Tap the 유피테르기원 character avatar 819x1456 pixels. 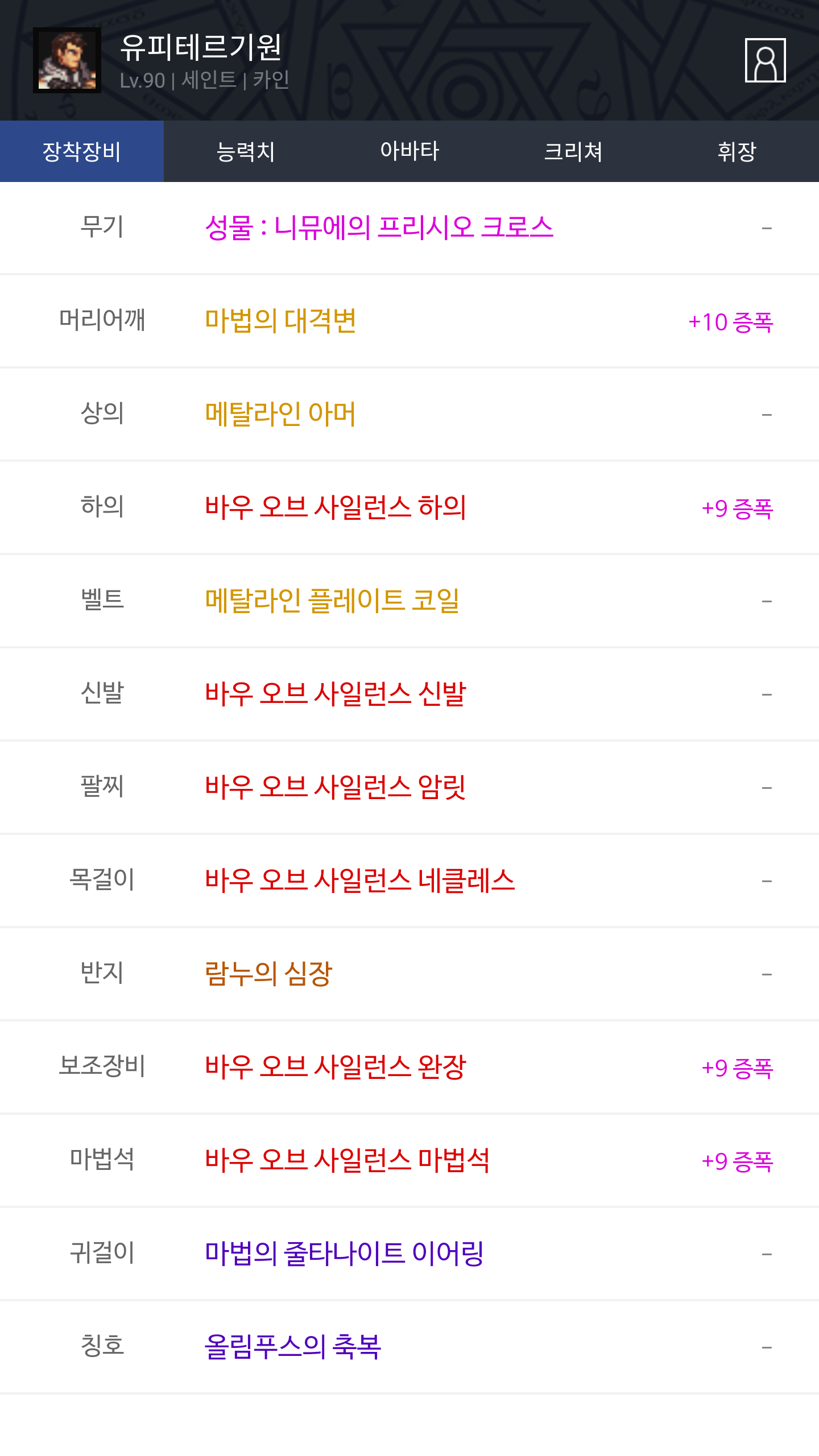67,60
